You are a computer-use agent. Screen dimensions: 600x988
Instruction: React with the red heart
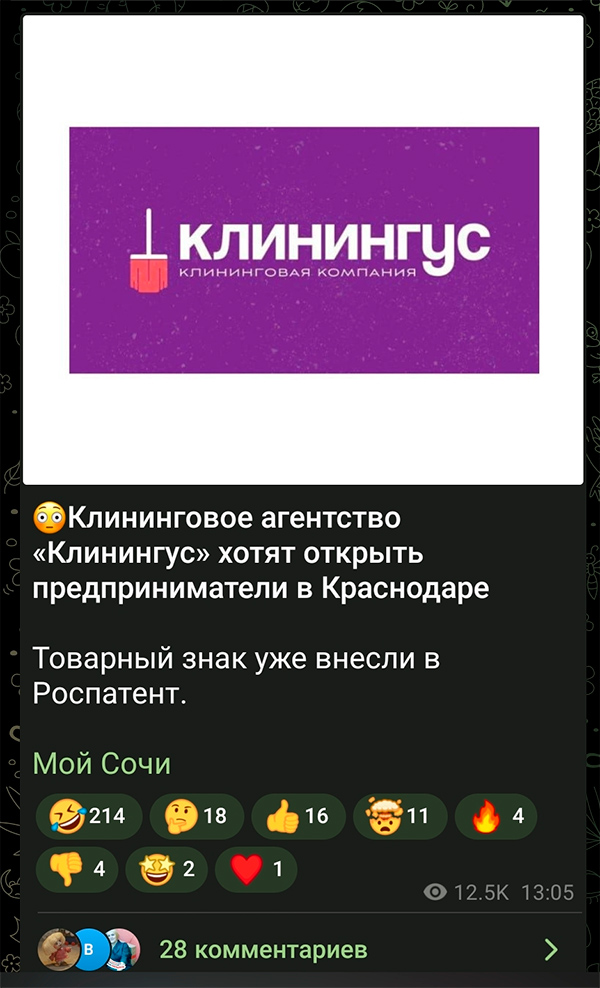255,869
